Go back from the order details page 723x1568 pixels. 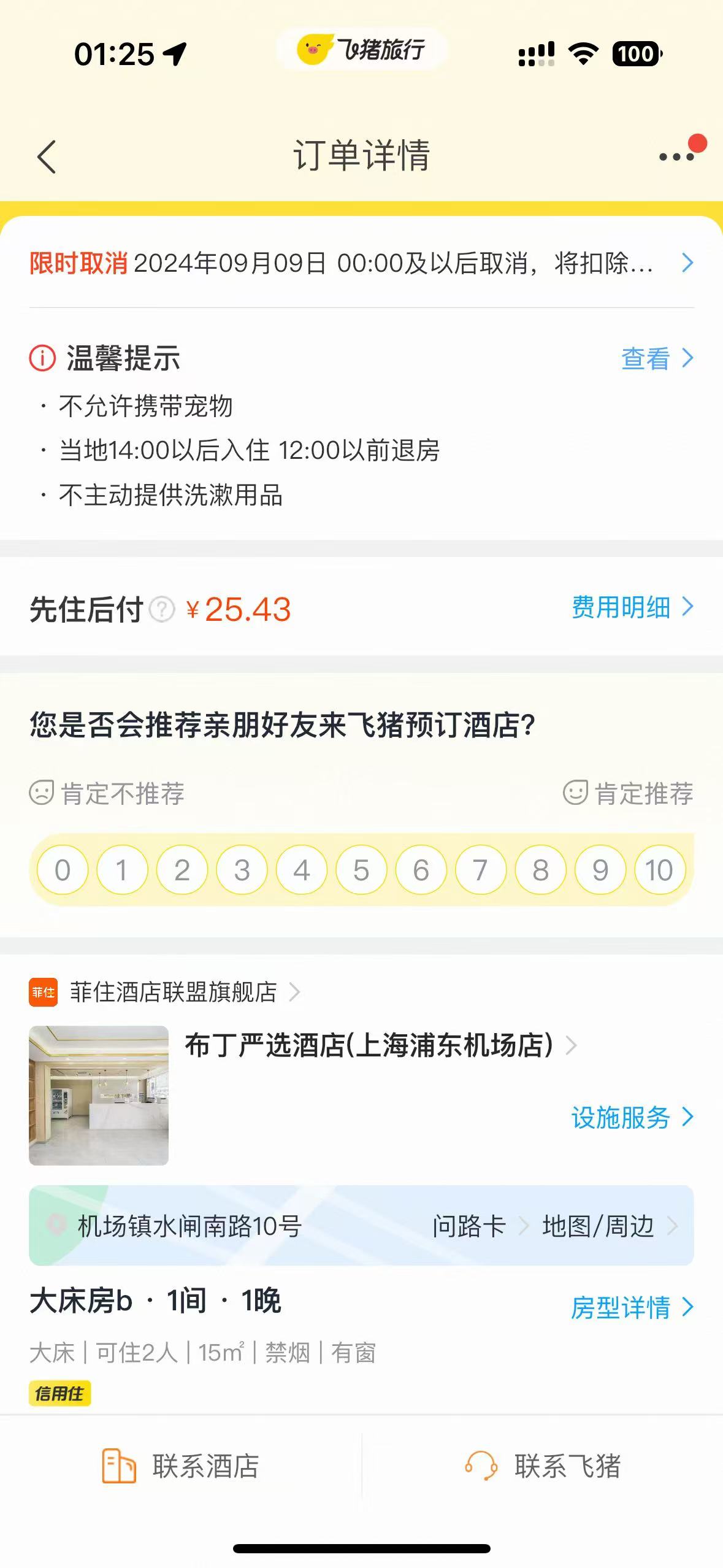47,156
